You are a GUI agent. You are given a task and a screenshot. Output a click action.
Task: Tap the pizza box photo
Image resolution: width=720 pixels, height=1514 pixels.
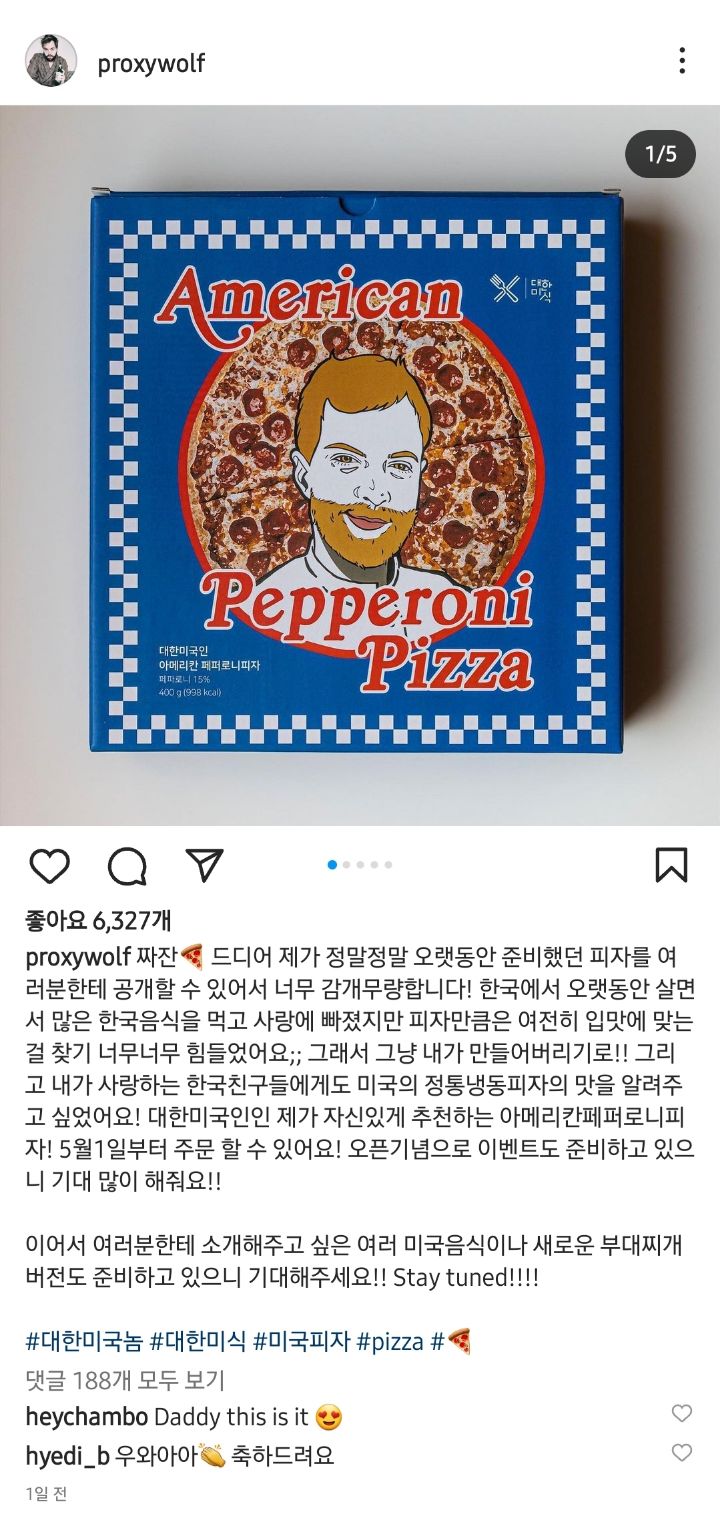tap(360, 466)
